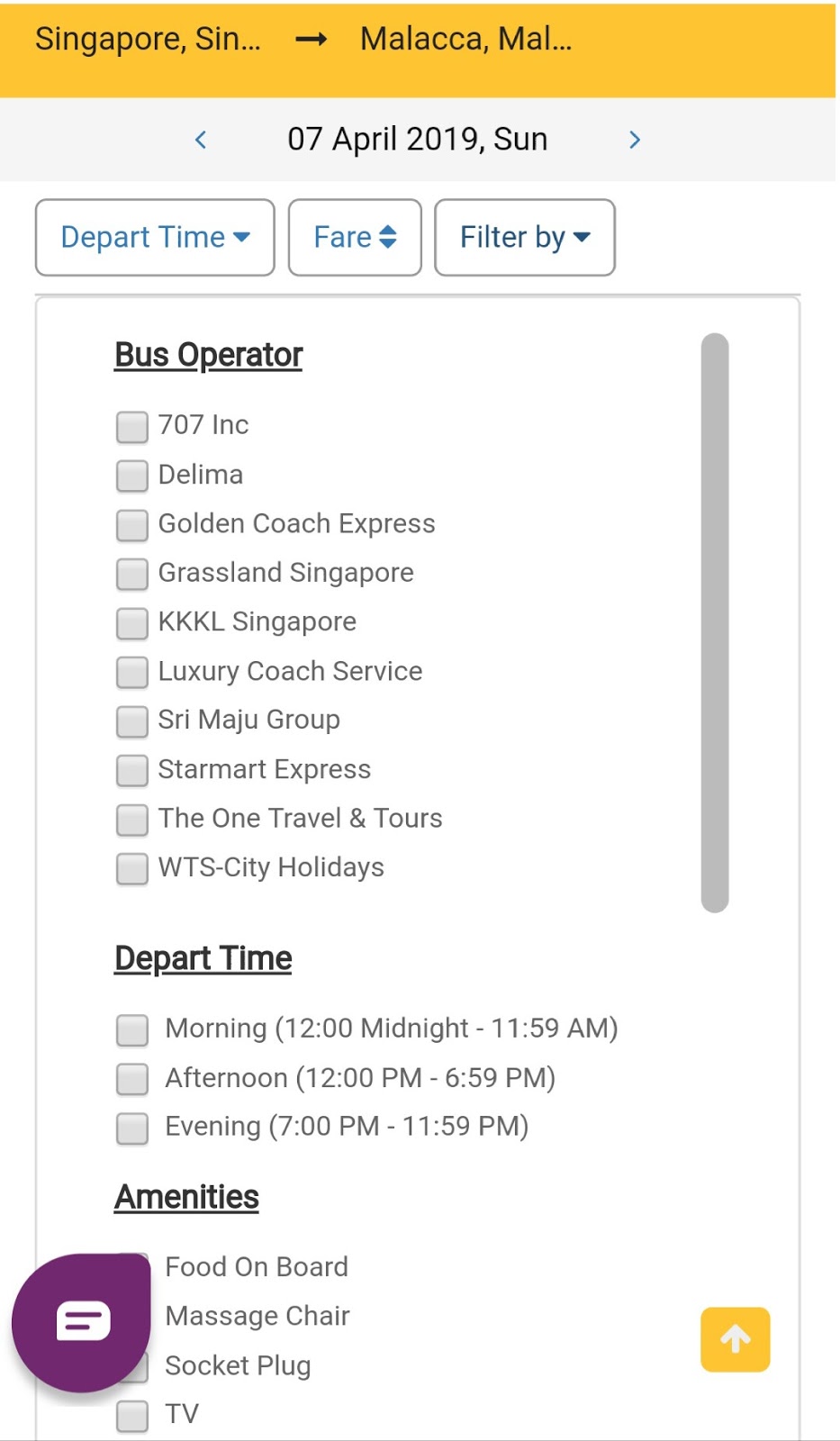Filter by Morning departure time
The height and width of the screenshot is (1441, 840).
[x=132, y=1029]
